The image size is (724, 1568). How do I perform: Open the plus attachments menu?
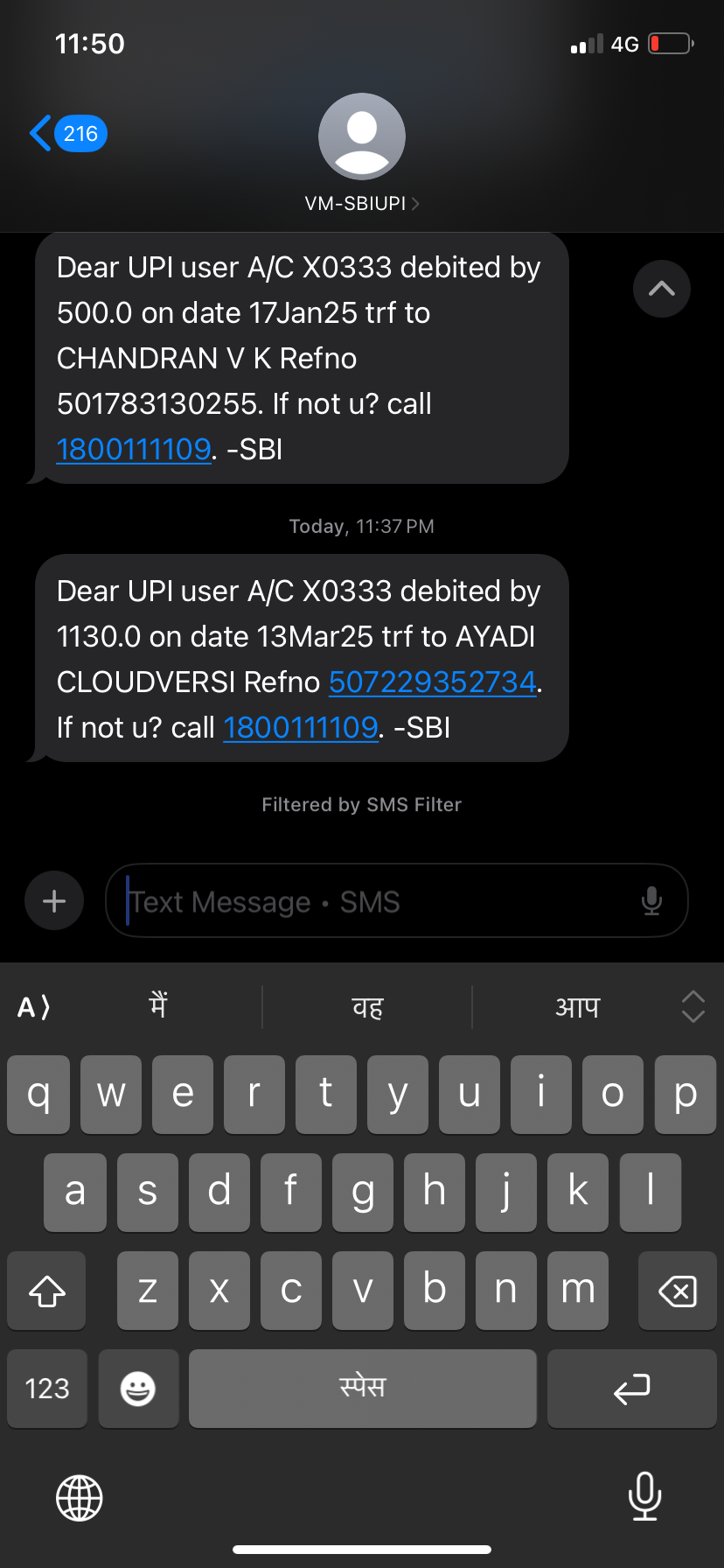point(54,901)
